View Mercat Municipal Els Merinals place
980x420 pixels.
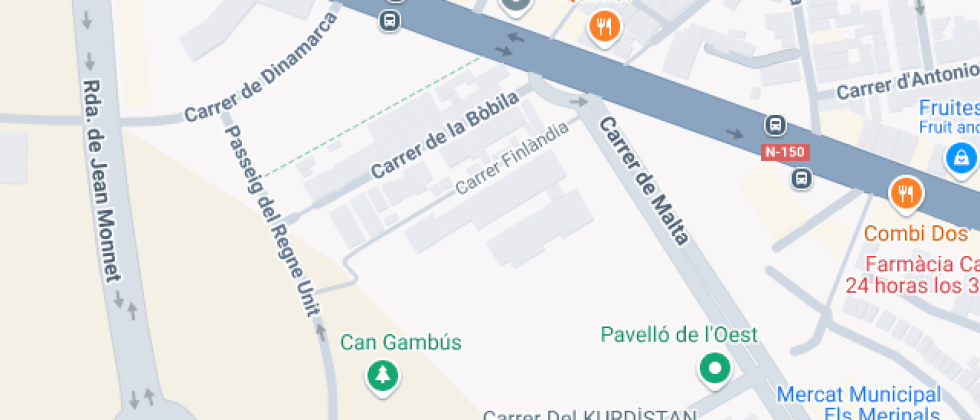point(858,404)
